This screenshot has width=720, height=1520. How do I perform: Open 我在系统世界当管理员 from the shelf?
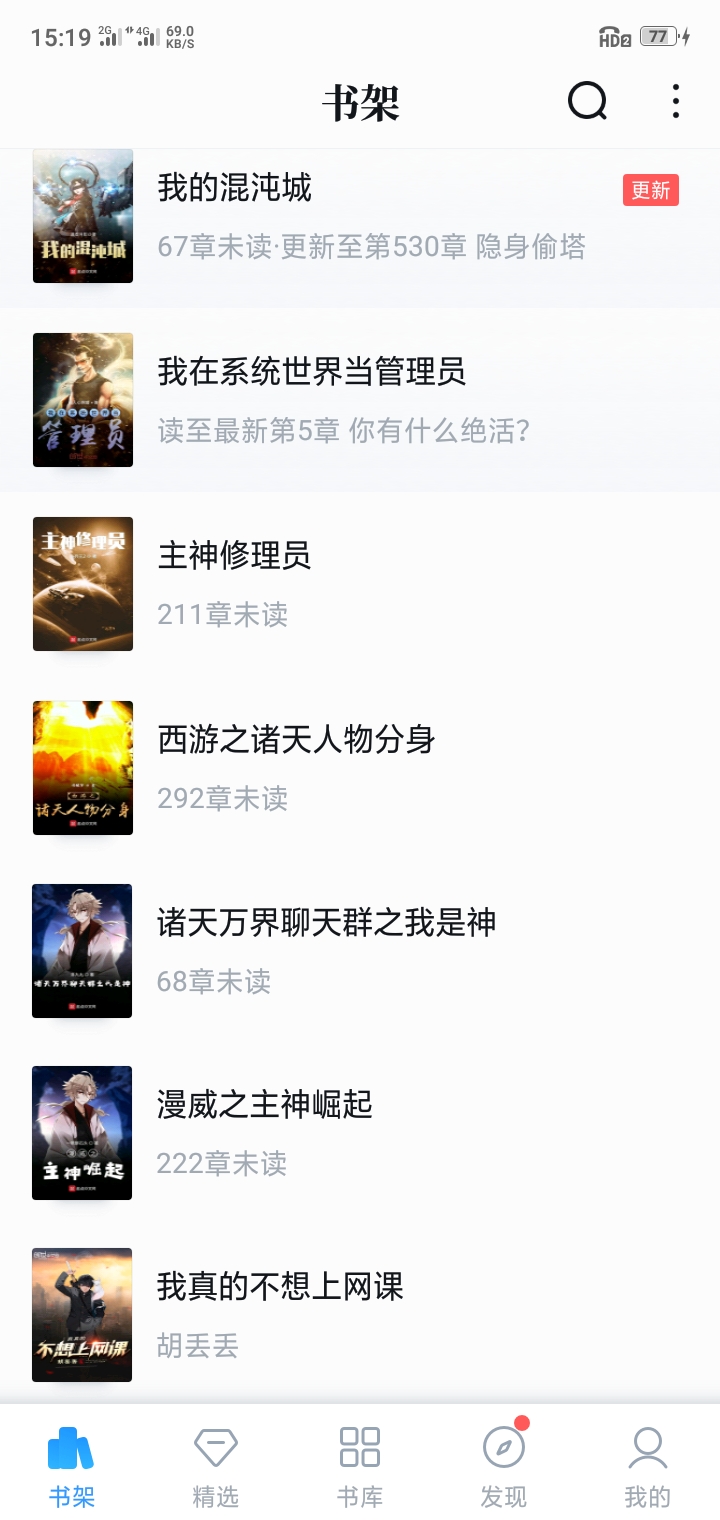click(x=311, y=372)
